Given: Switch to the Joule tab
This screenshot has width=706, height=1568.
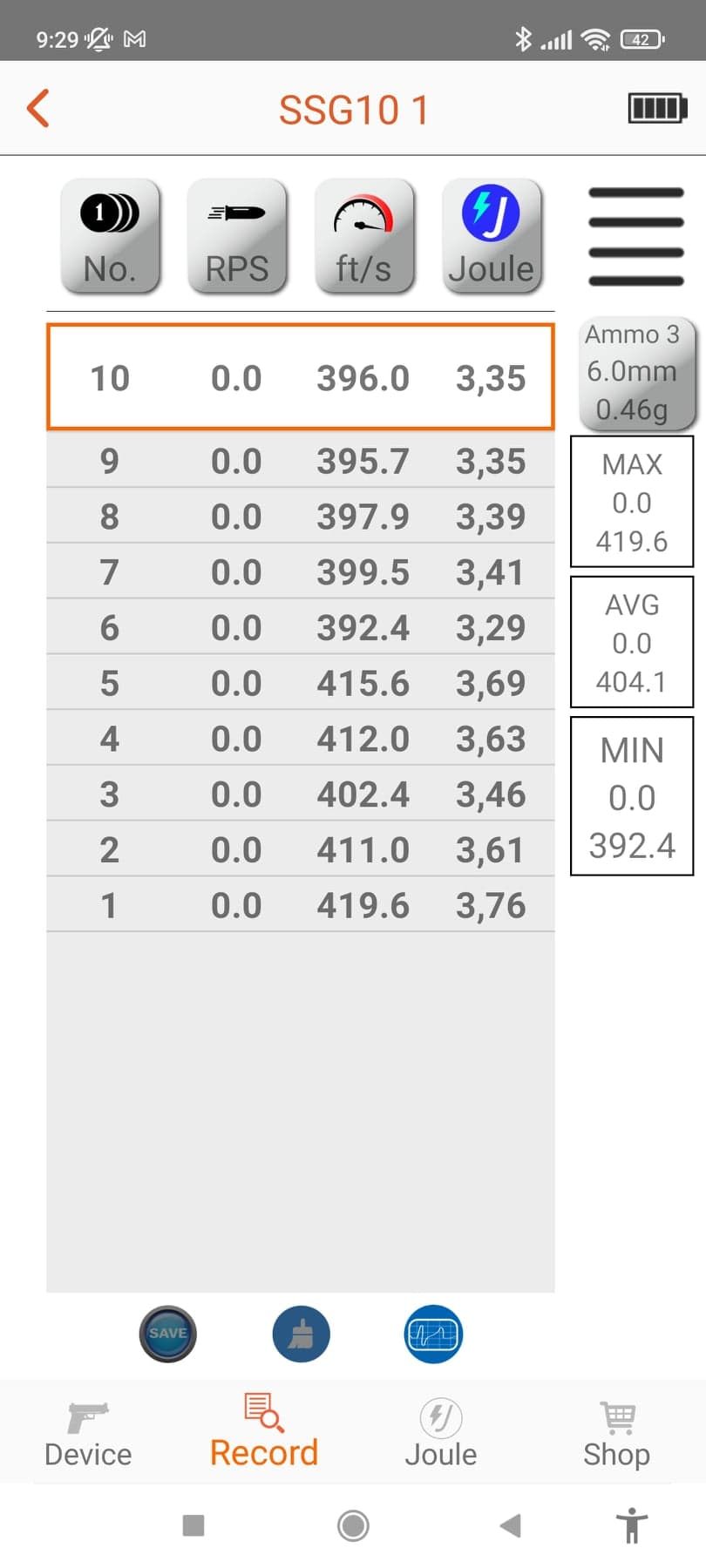Looking at the screenshot, I should pyautogui.click(x=440, y=1434).
